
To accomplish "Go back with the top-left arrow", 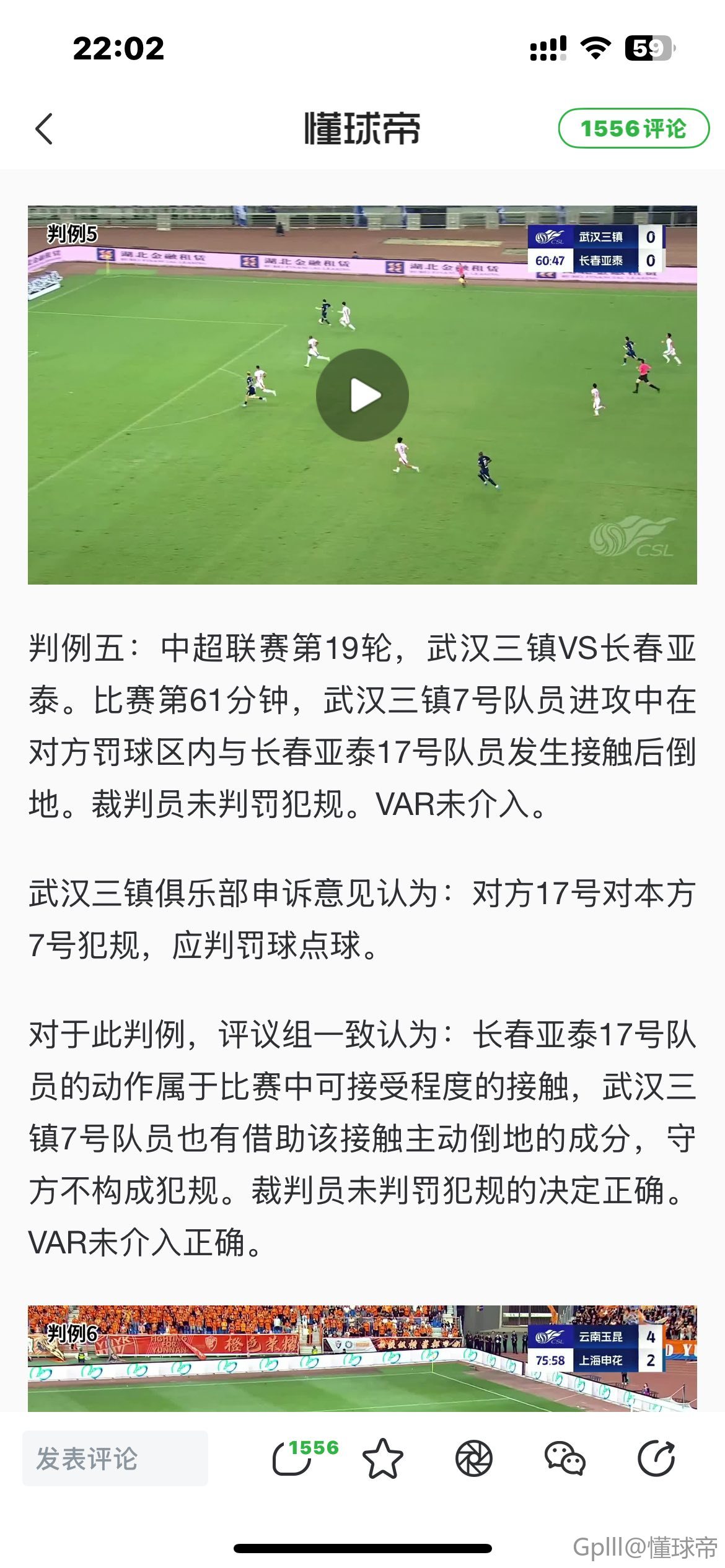I will tap(44, 129).
